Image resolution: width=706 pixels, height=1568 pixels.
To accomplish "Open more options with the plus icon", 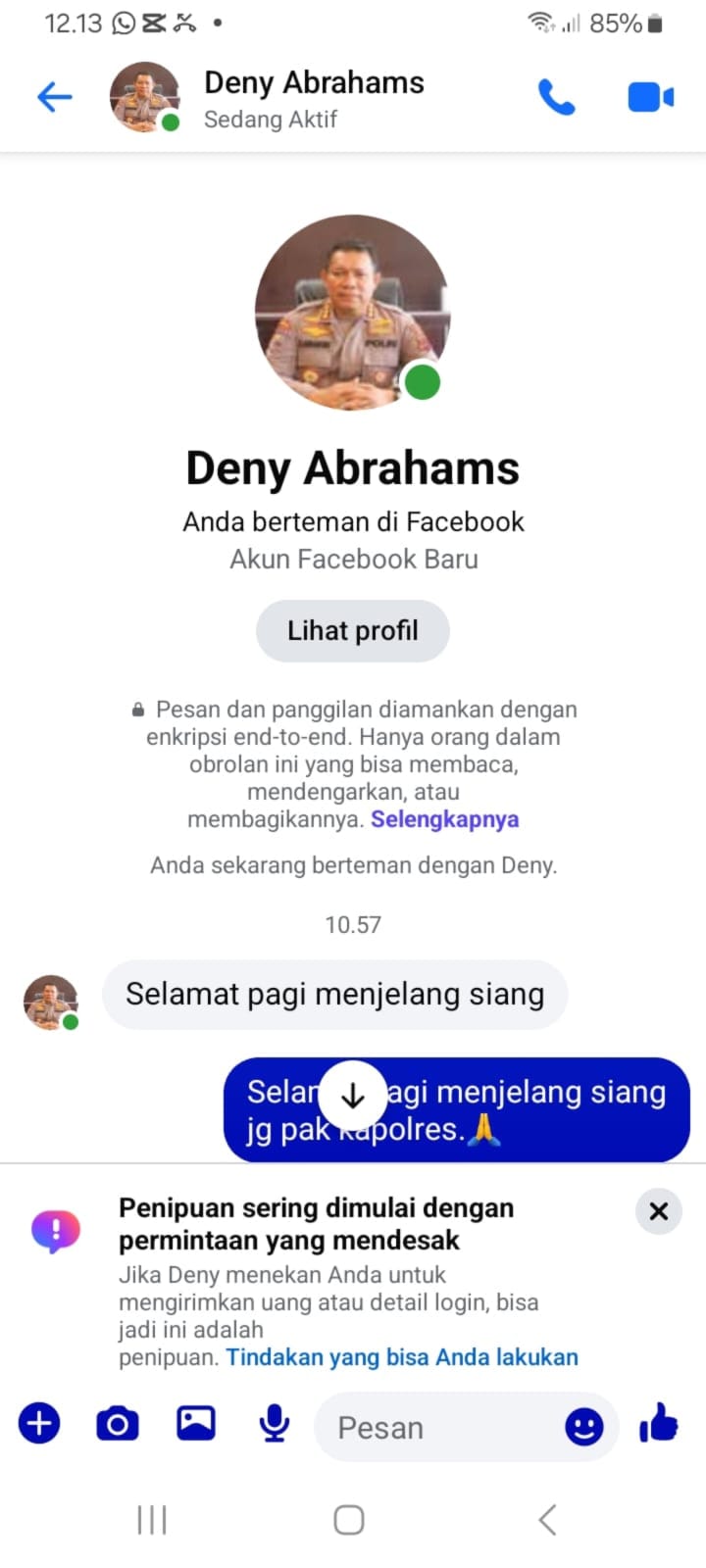I will coord(39,1423).
